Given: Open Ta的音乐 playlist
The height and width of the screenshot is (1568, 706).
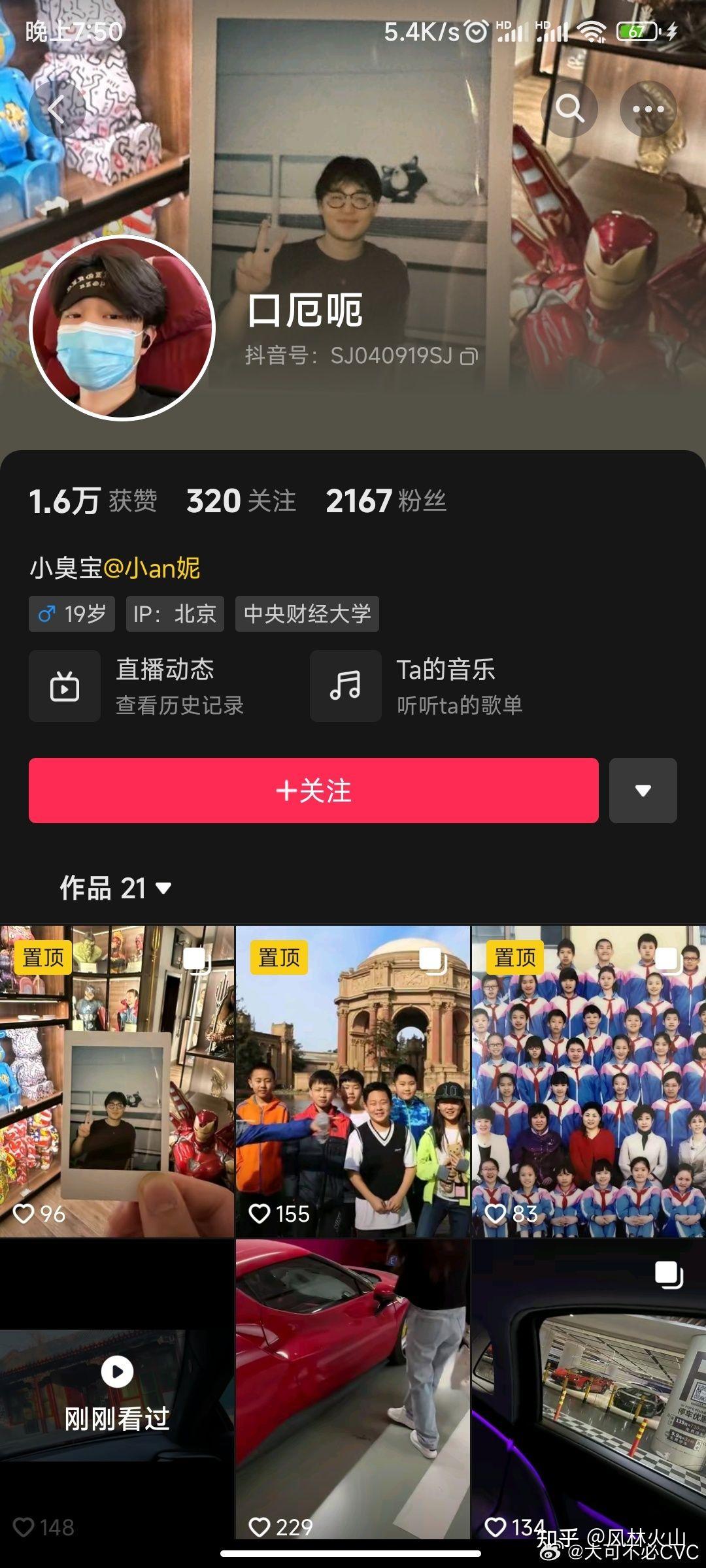Looking at the screenshot, I should click(417, 686).
